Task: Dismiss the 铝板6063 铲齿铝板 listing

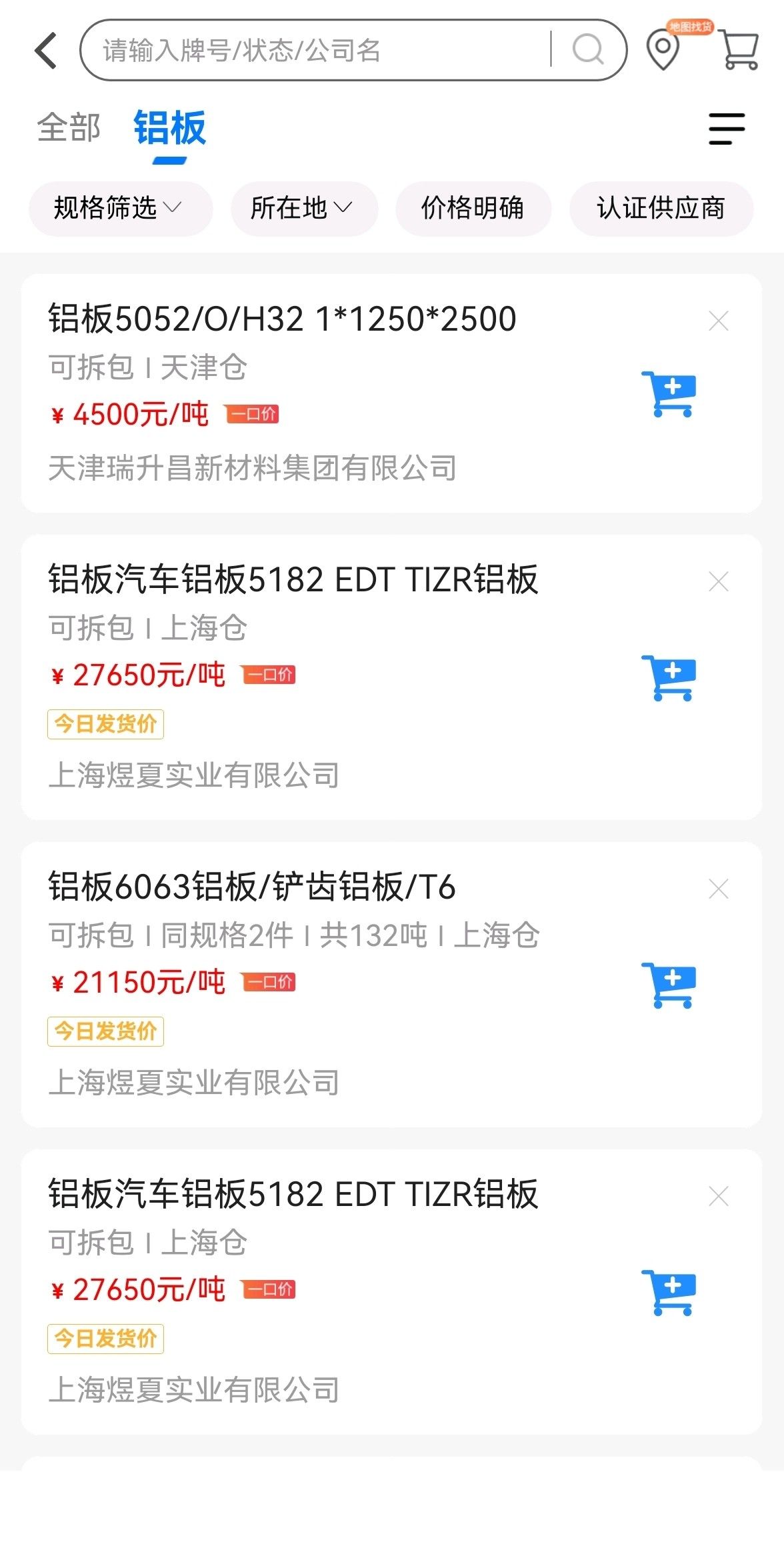Action: 719,889
